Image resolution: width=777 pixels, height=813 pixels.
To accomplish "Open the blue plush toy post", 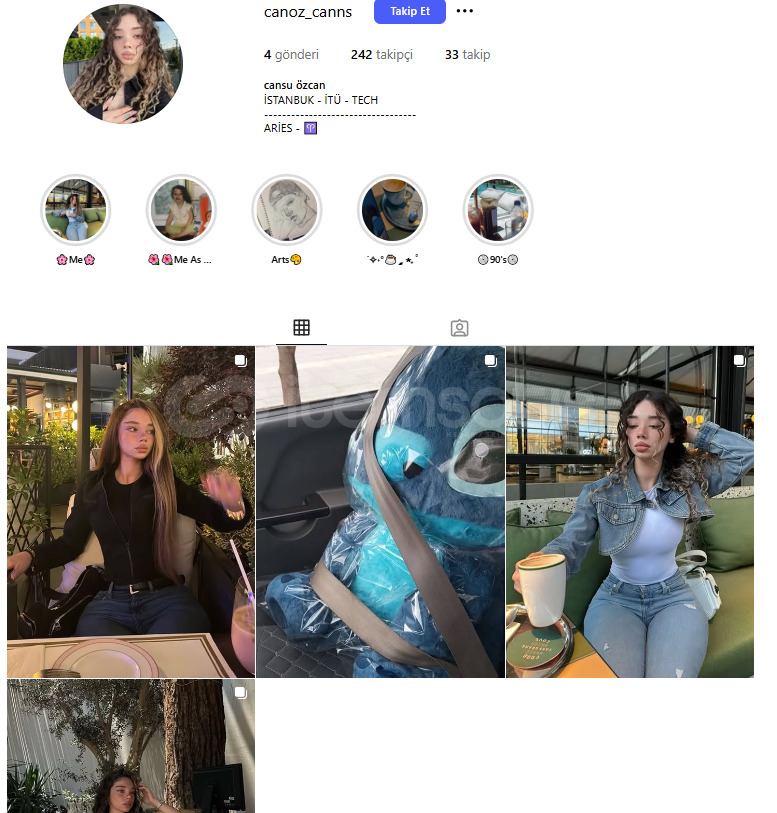I will point(380,512).
